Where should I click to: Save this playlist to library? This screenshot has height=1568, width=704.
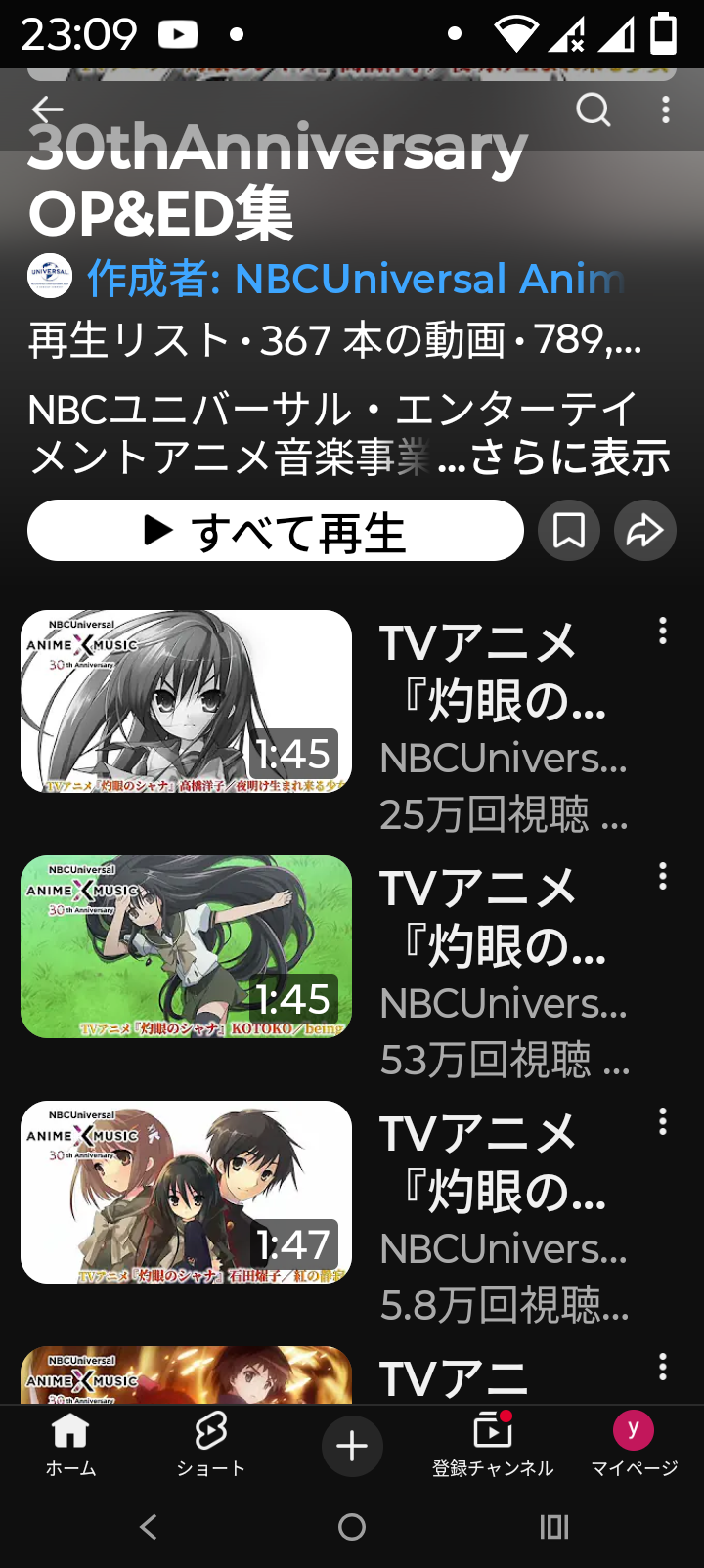click(x=569, y=531)
